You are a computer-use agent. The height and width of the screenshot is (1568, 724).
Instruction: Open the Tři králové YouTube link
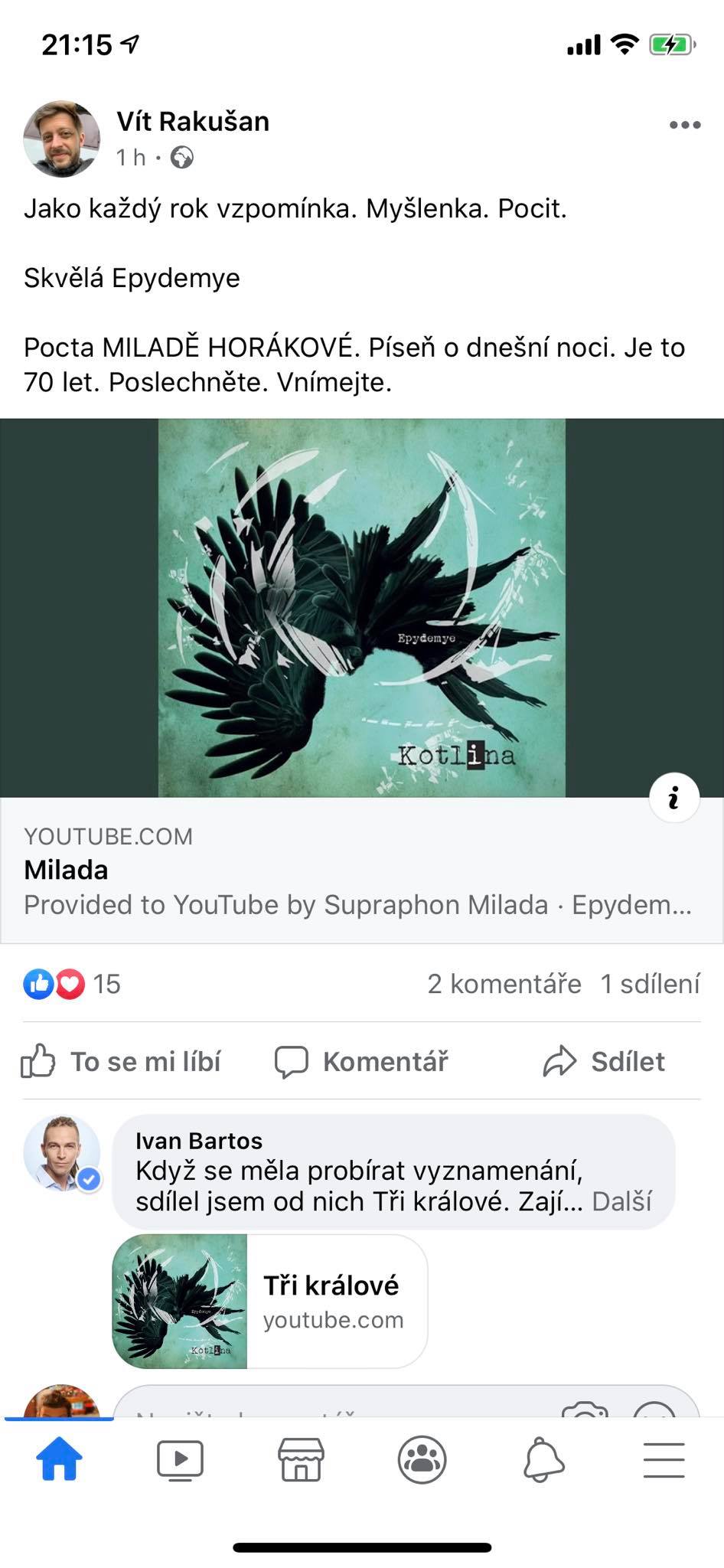pyautogui.click(x=269, y=1301)
